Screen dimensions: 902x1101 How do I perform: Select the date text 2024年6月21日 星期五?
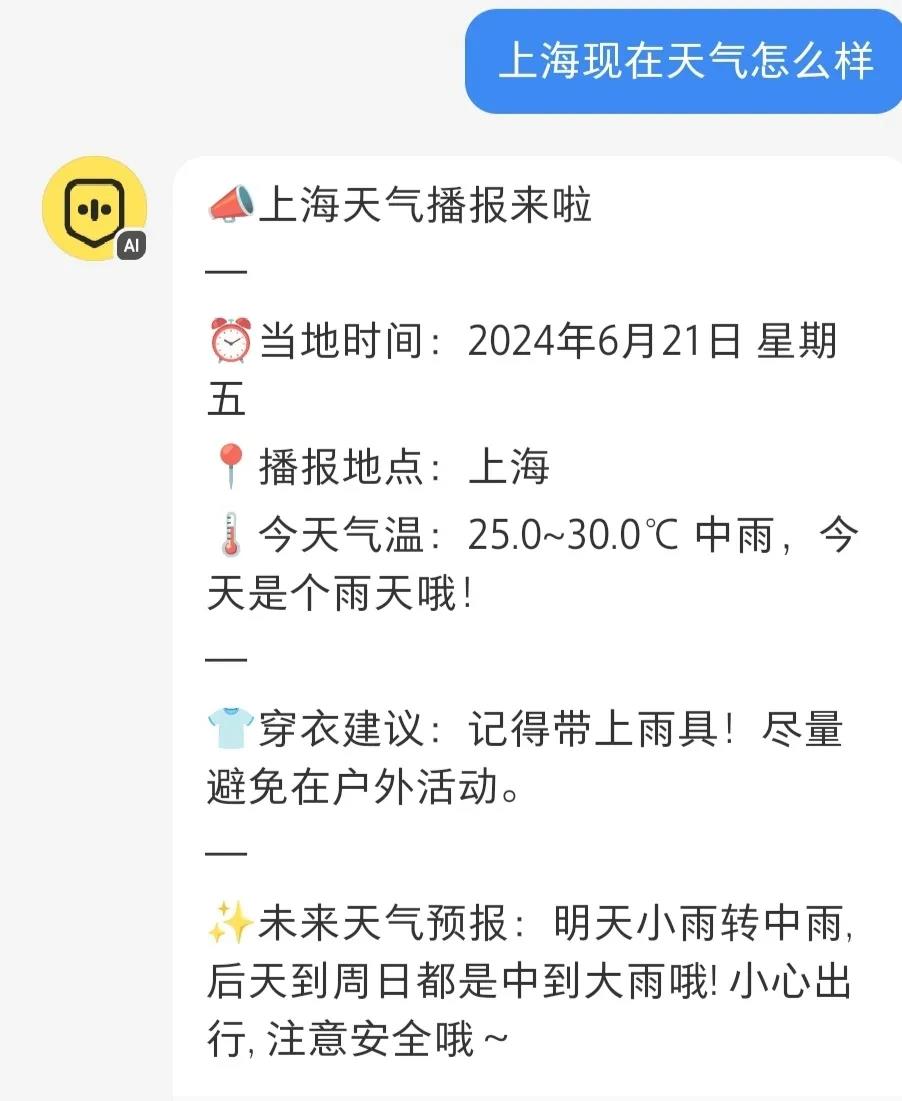click(650, 341)
